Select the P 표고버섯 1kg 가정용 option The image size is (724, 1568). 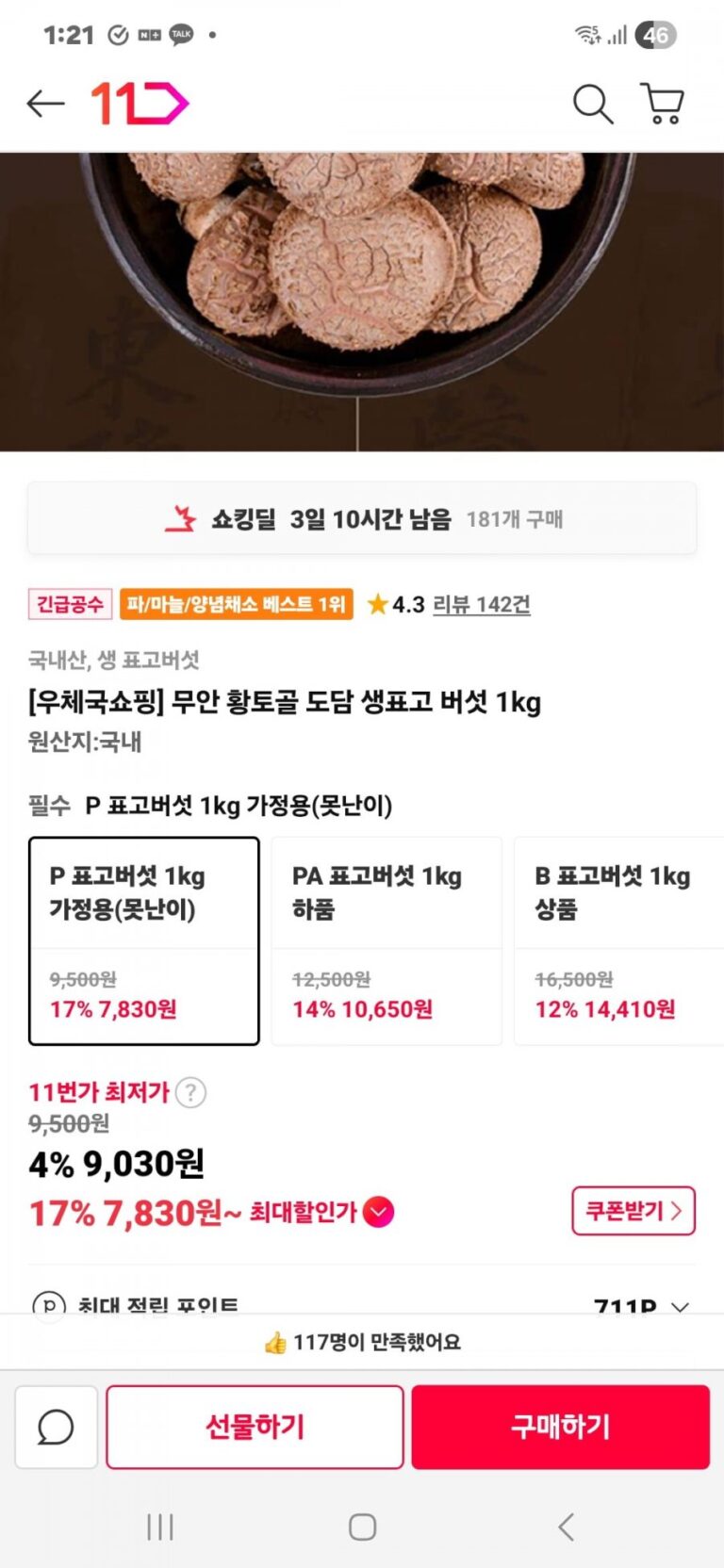click(144, 940)
